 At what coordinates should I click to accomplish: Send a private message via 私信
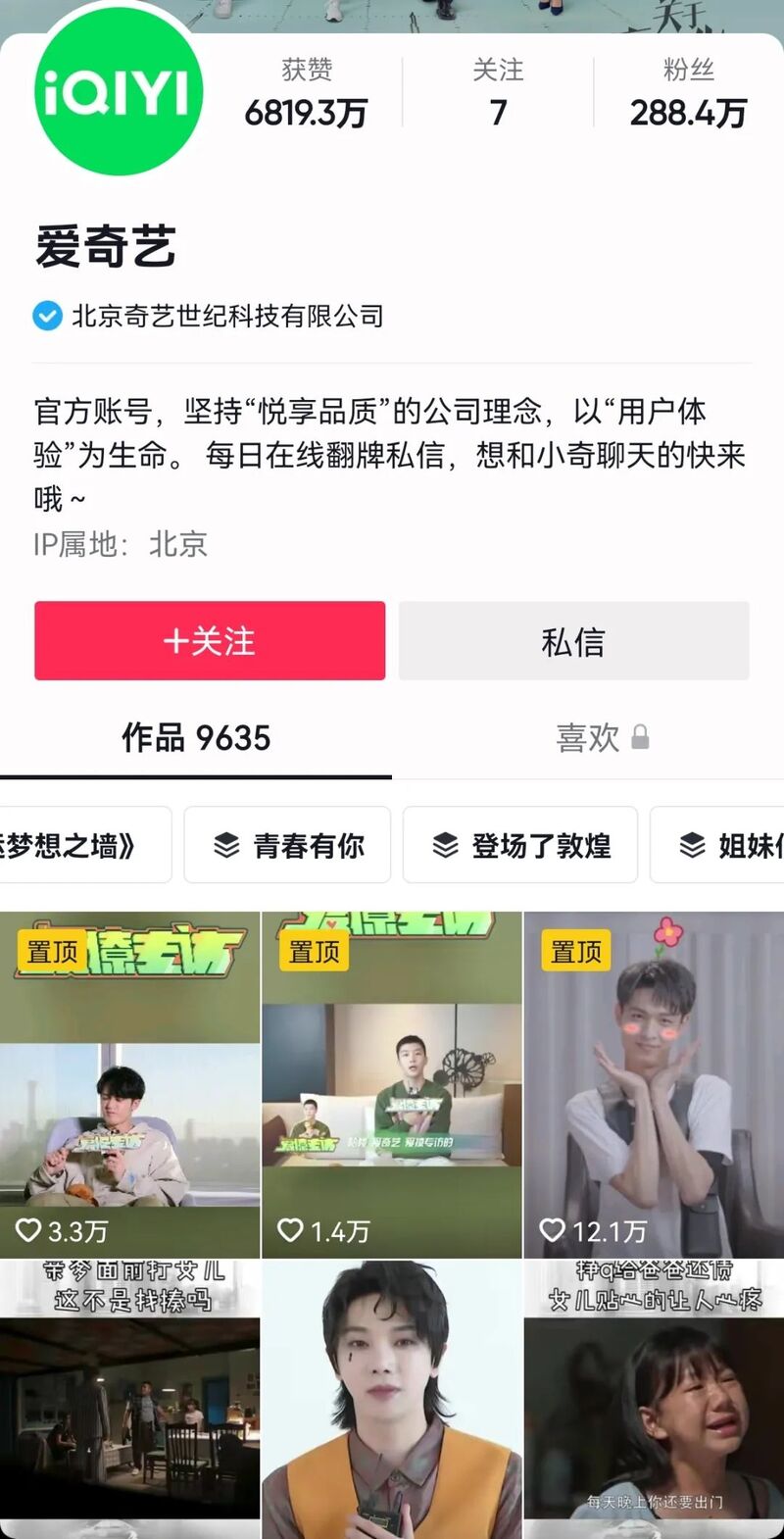(x=573, y=641)
